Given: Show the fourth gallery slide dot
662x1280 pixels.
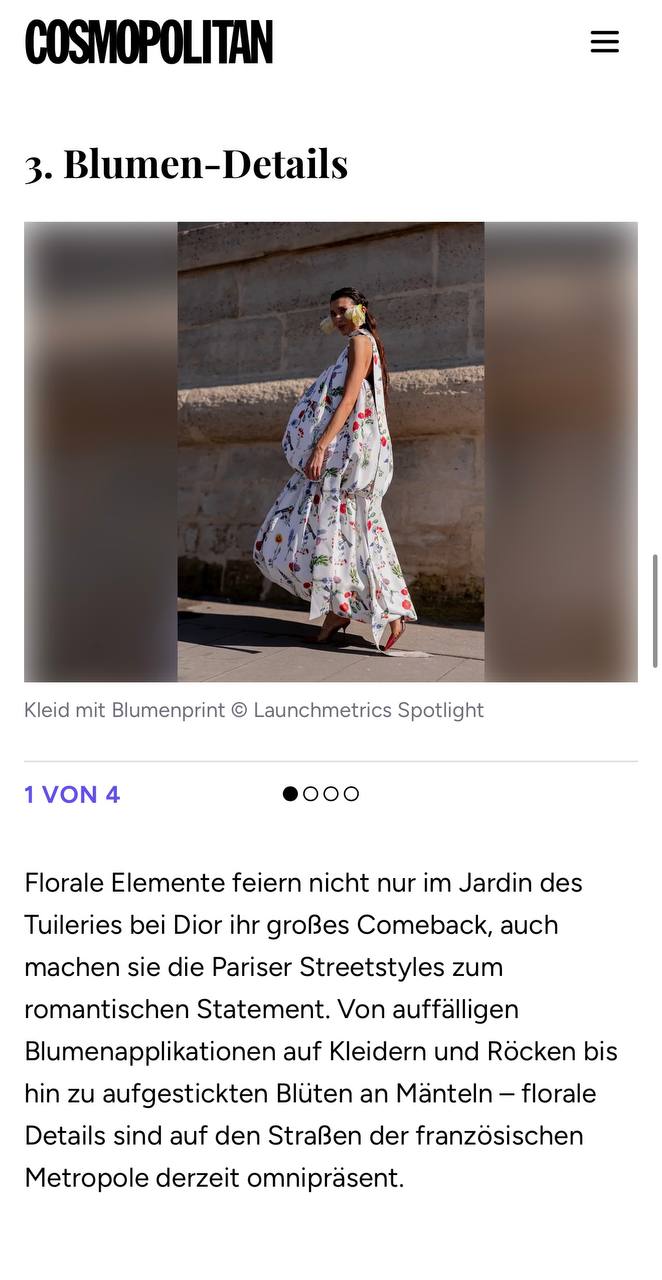Looking at the screenshot, I should (351, 794).
